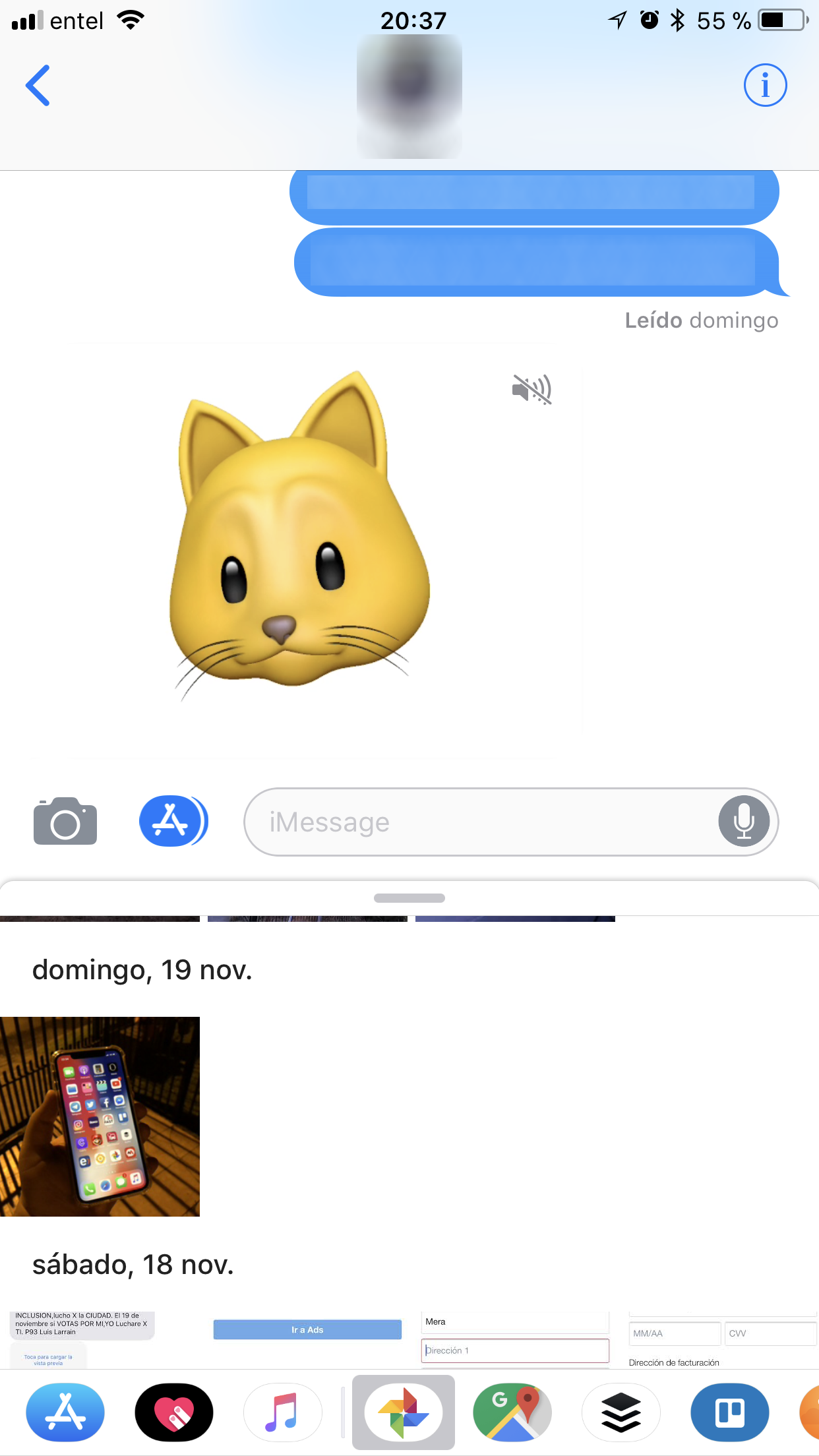Select the Google Photos pinwheel app
819x1456 pixels.
[404, 1412]
